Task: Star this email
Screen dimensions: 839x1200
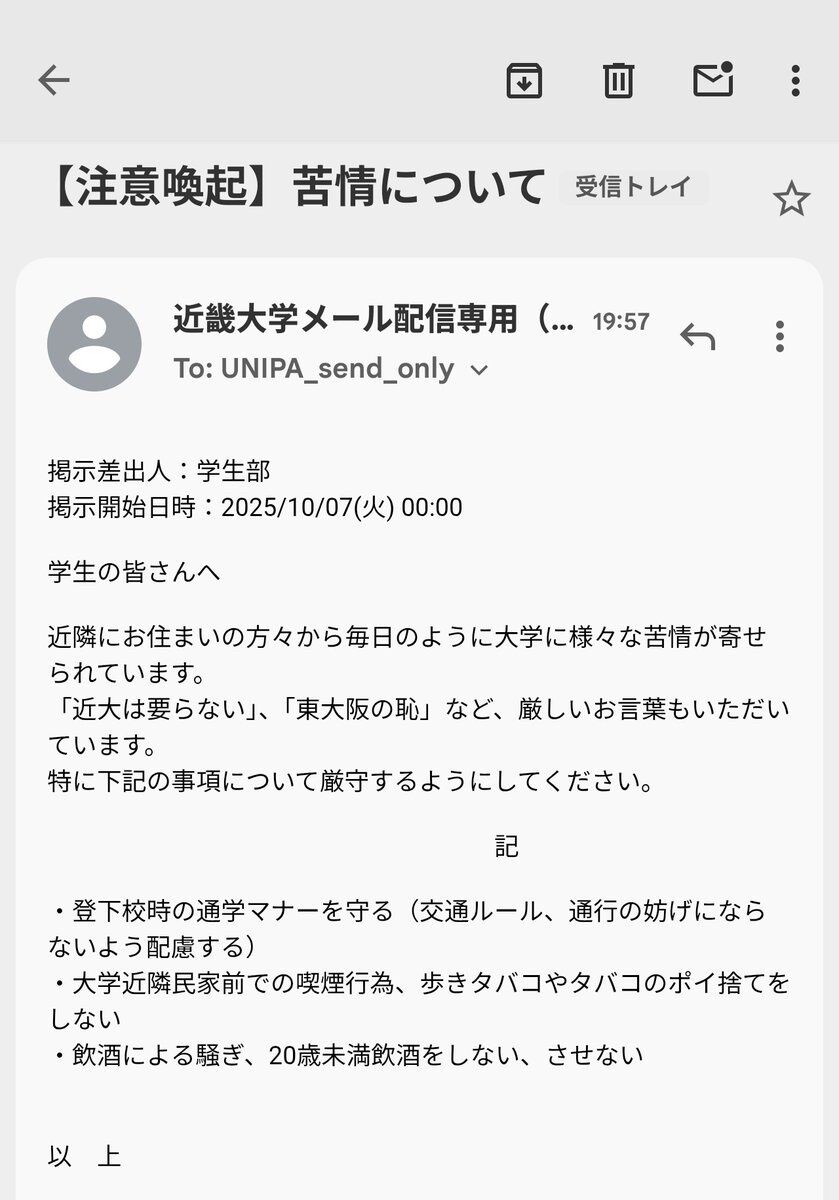Action: (x=791, y=200)
